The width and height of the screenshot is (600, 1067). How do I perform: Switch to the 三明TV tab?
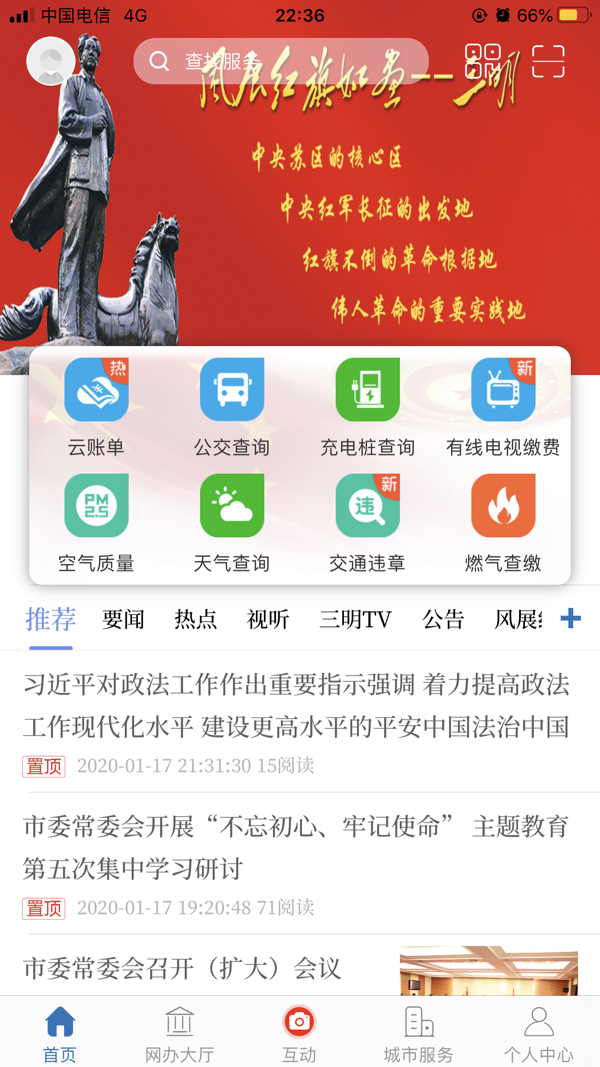[x=355, y=619]
